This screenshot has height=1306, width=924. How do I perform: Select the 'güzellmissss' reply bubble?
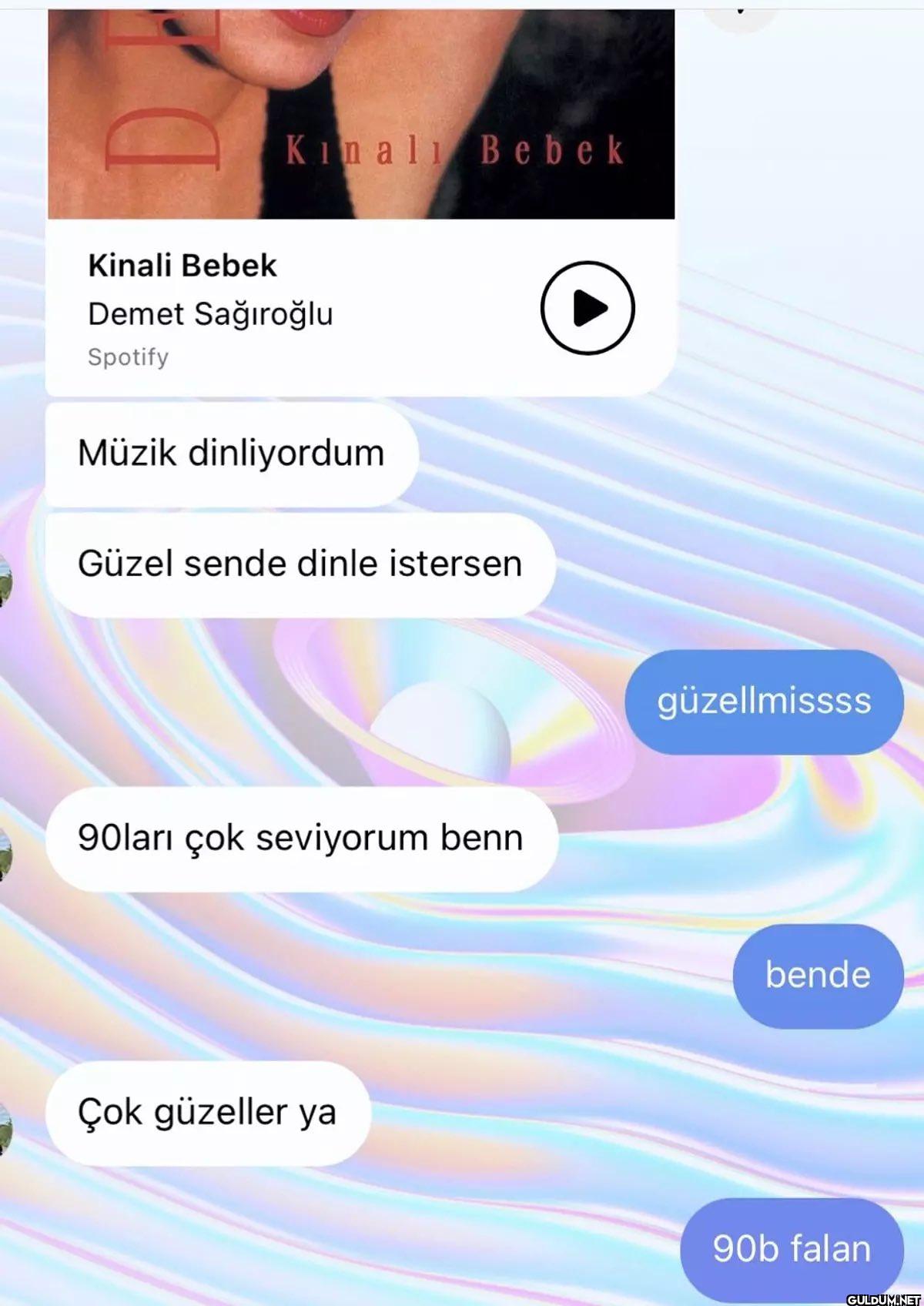point(765,701)
